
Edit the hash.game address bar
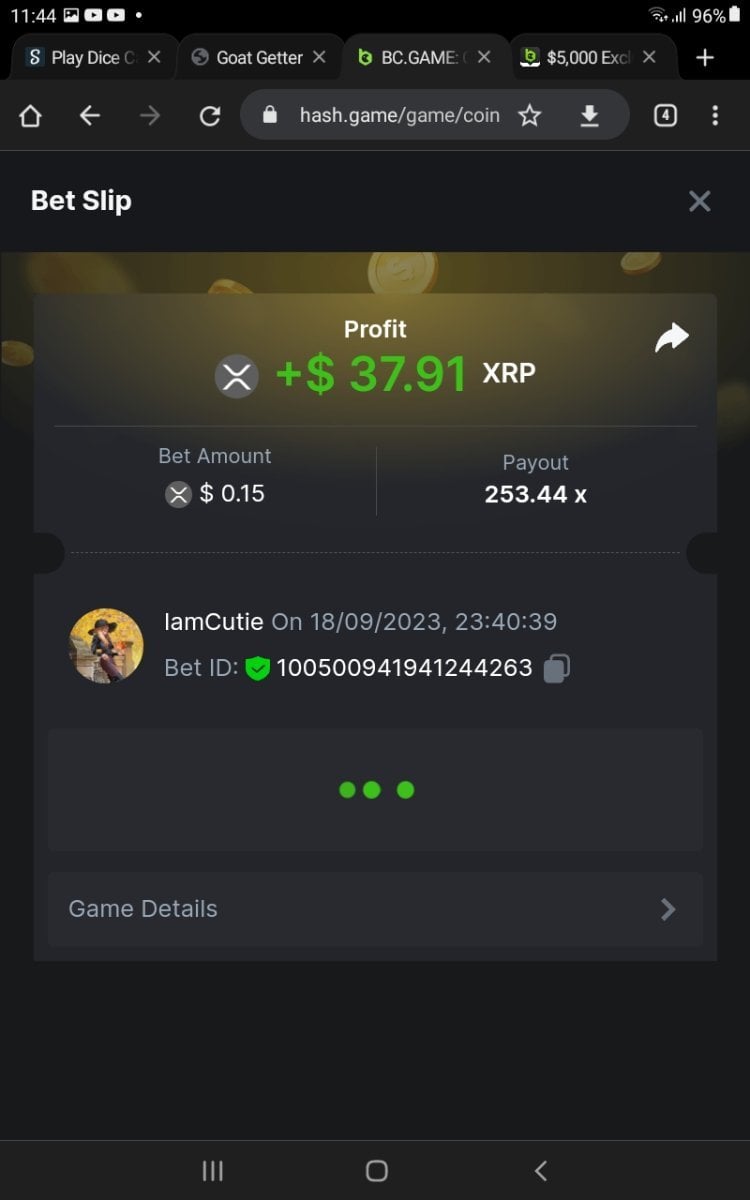click(x=398, y=116)
